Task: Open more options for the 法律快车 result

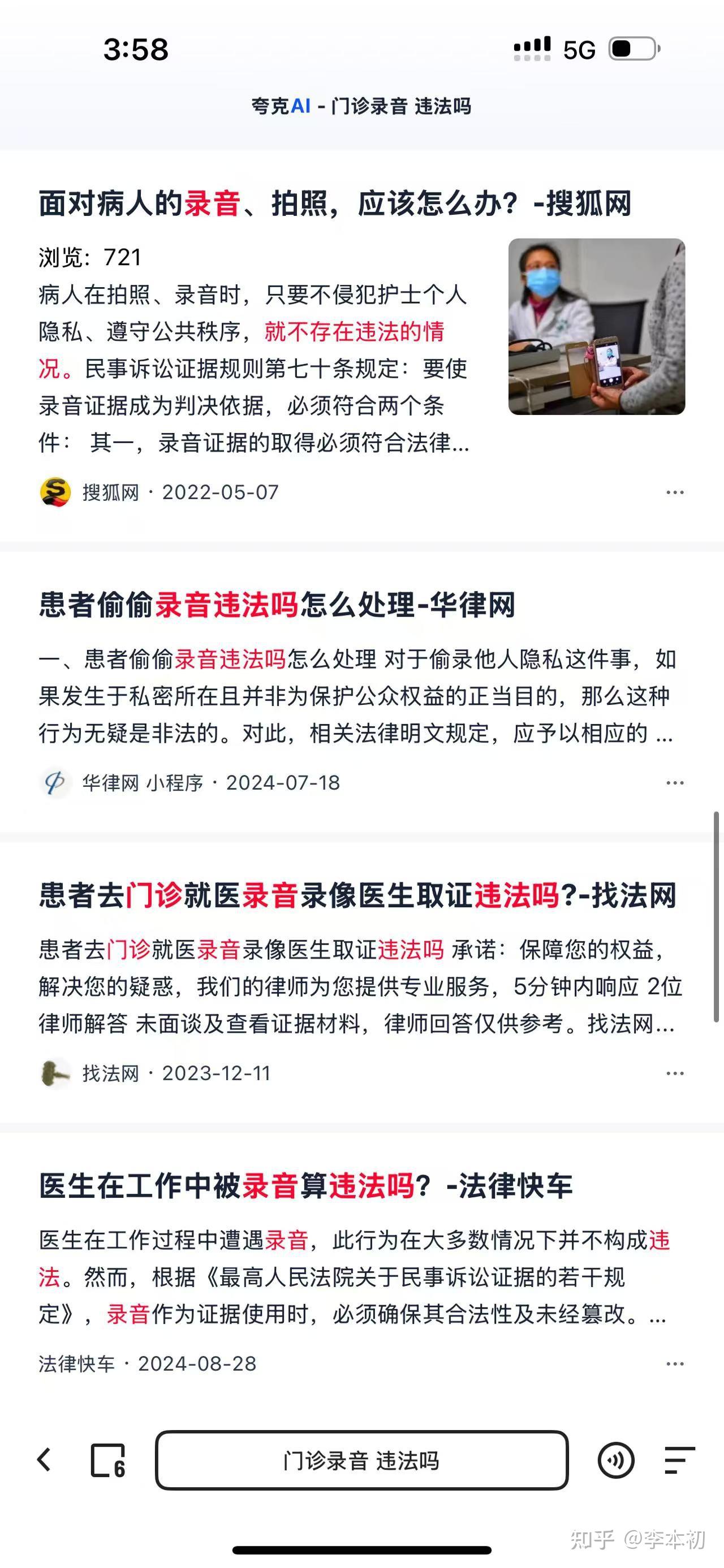Action: tap(675, 1363)
